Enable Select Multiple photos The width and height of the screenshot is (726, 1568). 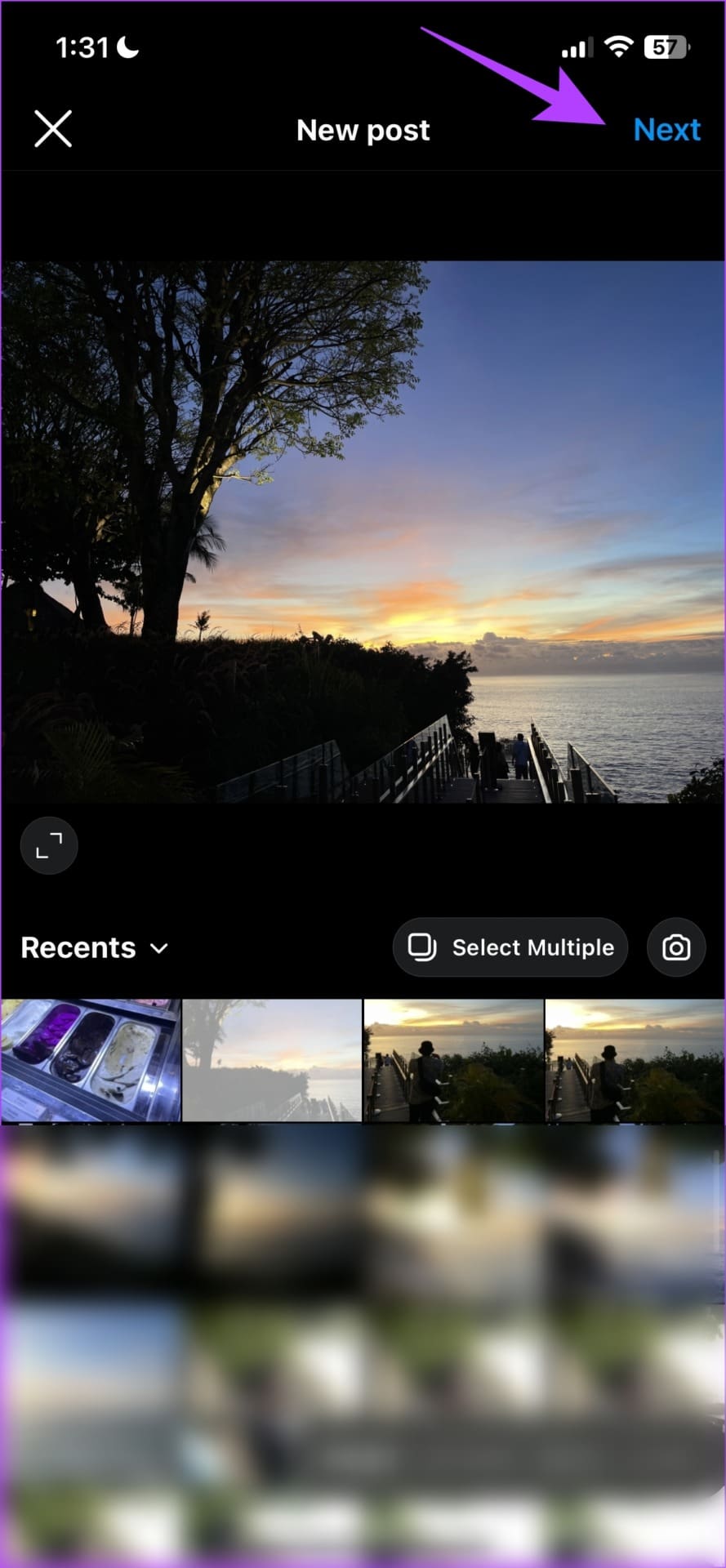pyautogui.click(x=510, y=947)
